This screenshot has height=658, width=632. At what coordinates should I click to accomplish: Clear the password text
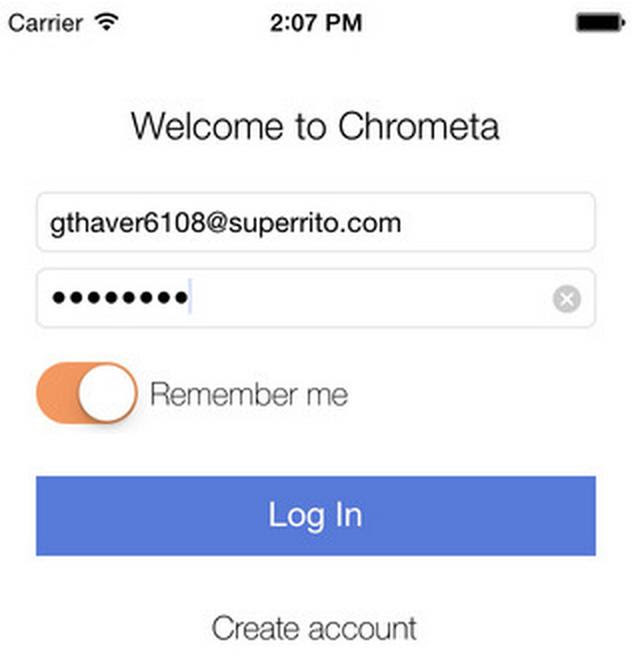click(567, 298)
